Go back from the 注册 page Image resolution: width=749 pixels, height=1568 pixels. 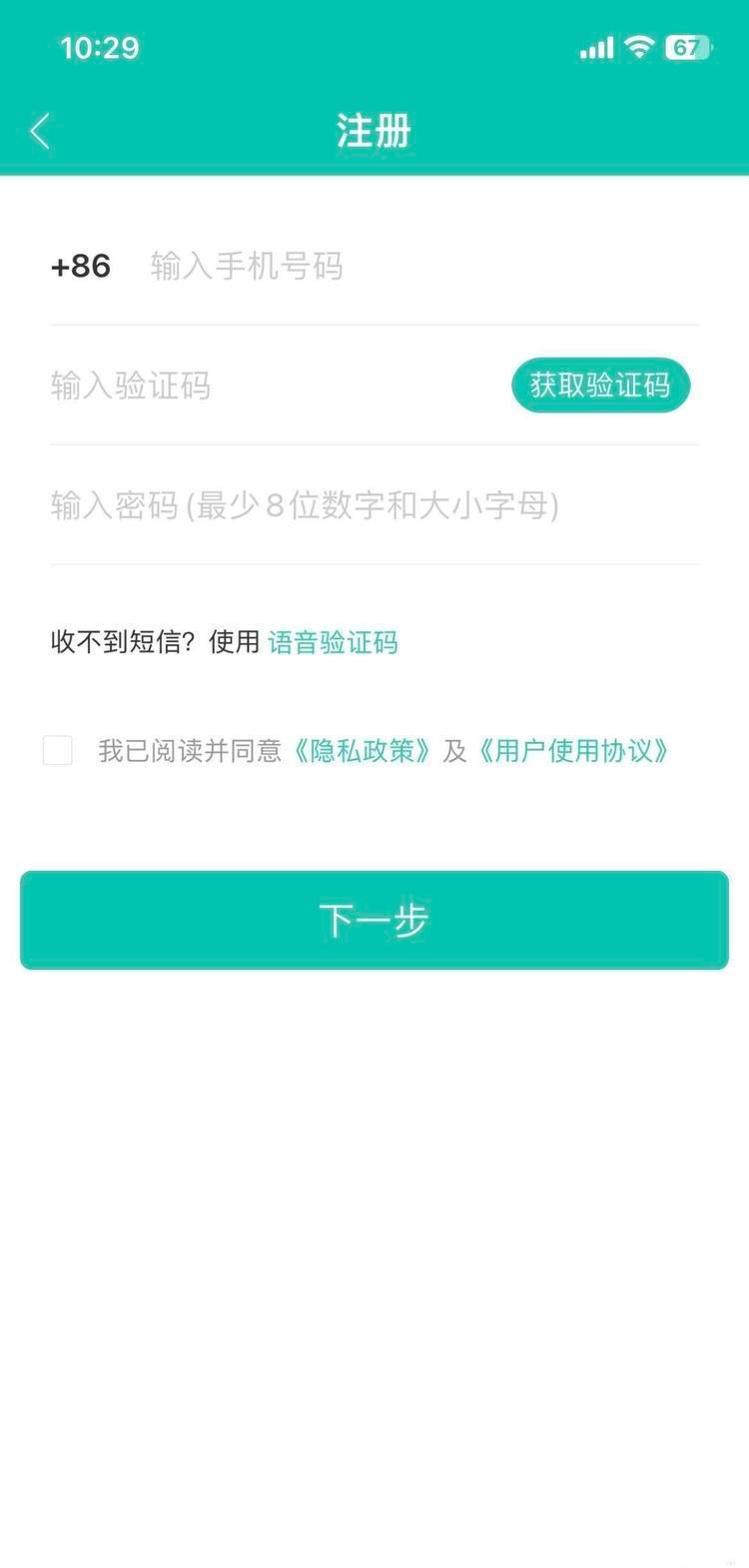[40, 131]
